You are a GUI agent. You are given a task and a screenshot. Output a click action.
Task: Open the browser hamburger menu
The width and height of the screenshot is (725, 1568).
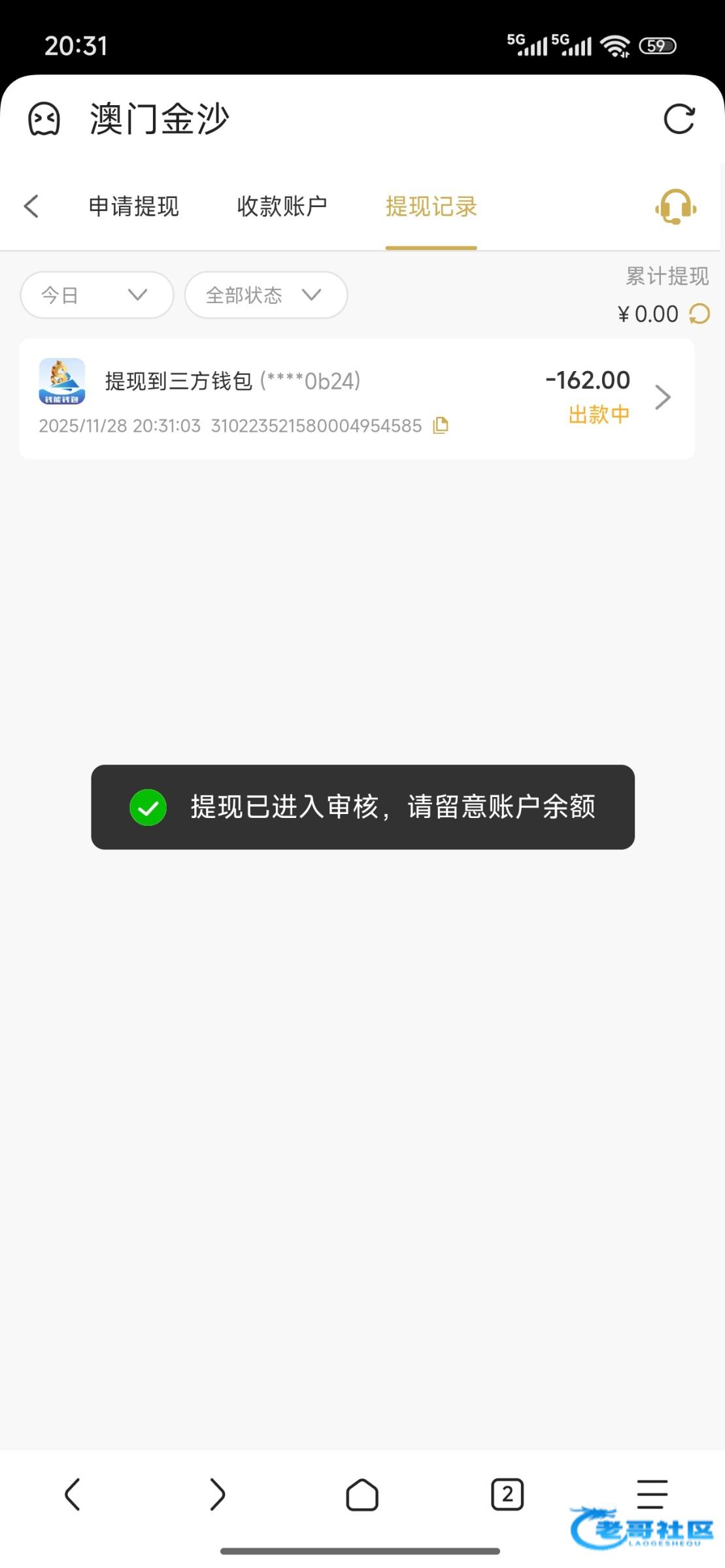pyautogui.click(x=652, y=1494)
